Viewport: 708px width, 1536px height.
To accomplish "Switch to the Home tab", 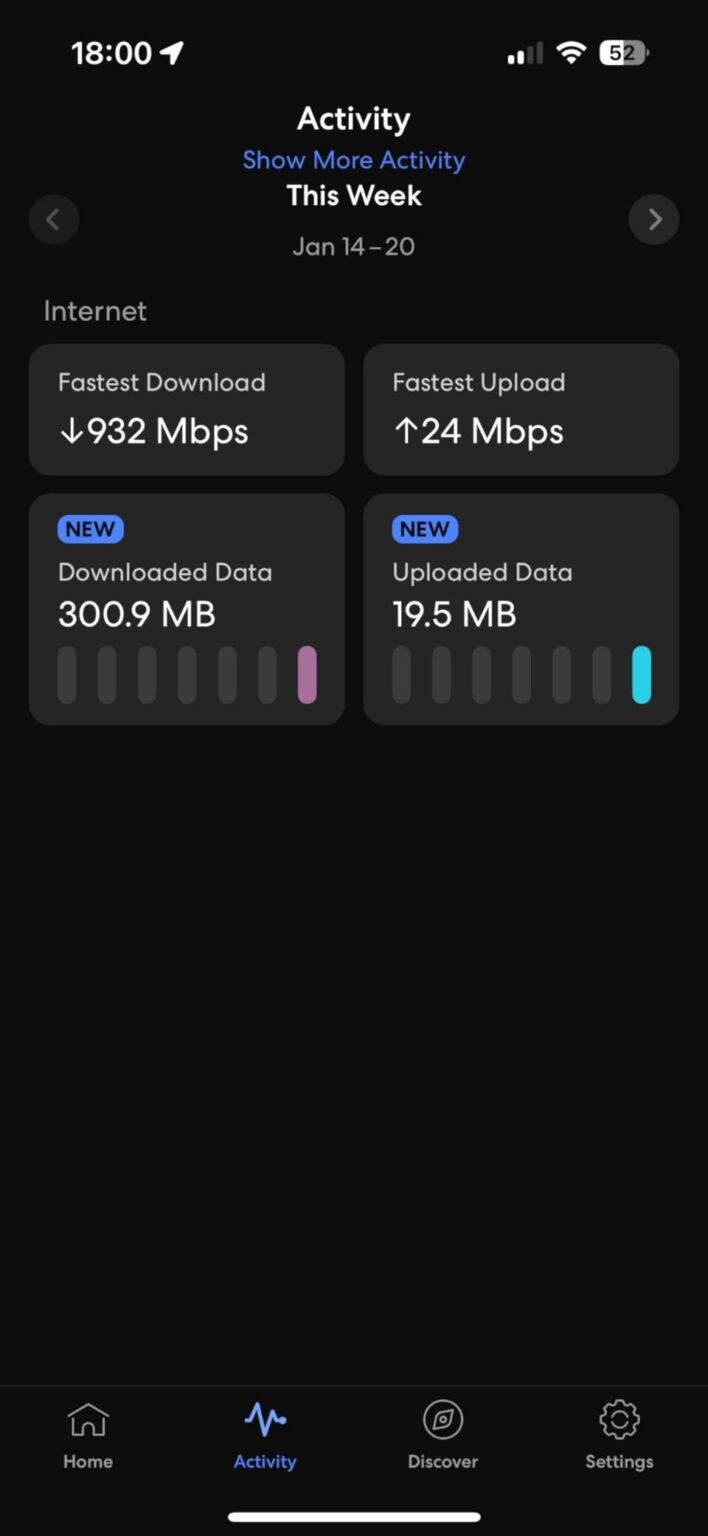I will pos(88,1436).
